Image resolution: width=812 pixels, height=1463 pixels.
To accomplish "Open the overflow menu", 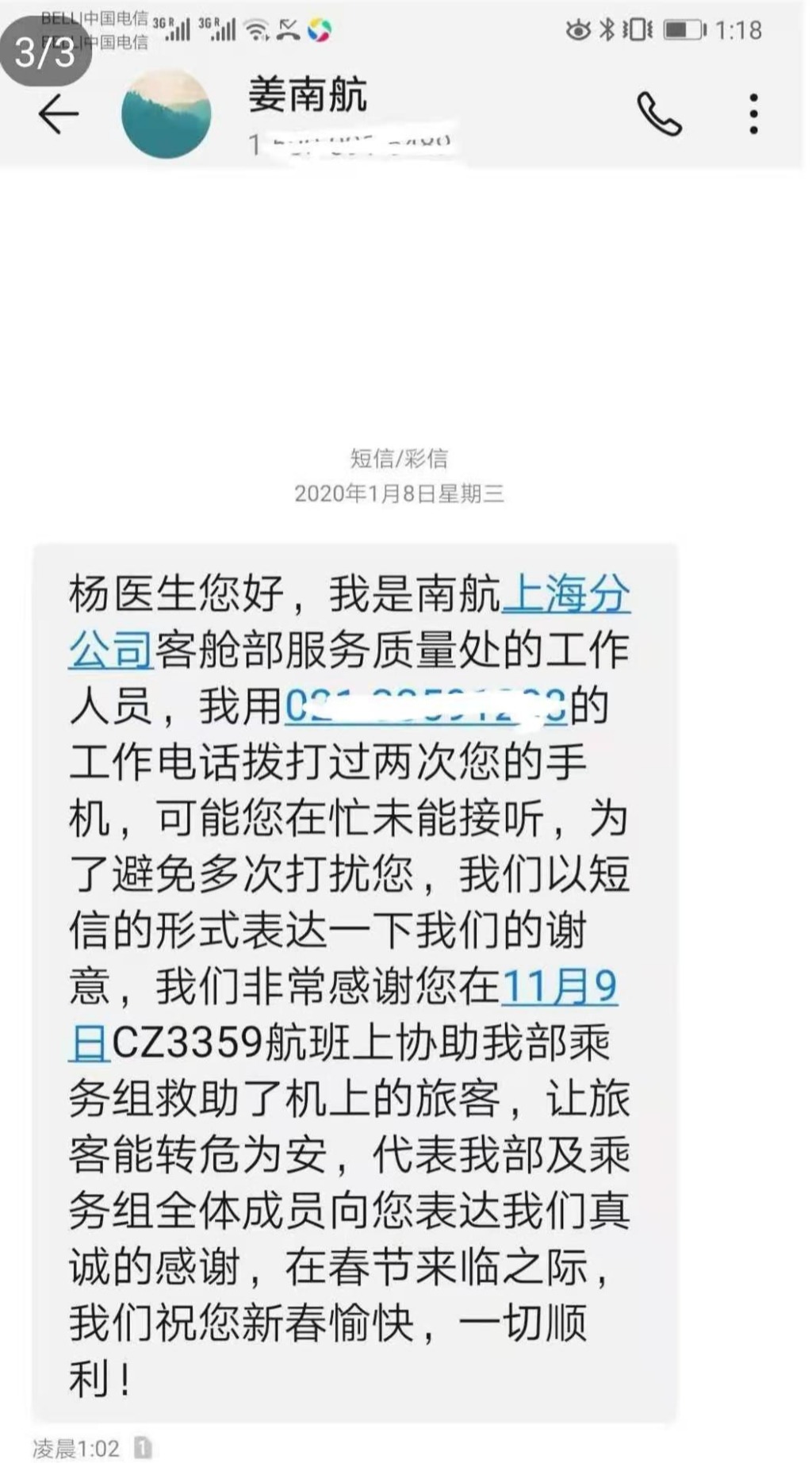I will (x=753, y=114).
